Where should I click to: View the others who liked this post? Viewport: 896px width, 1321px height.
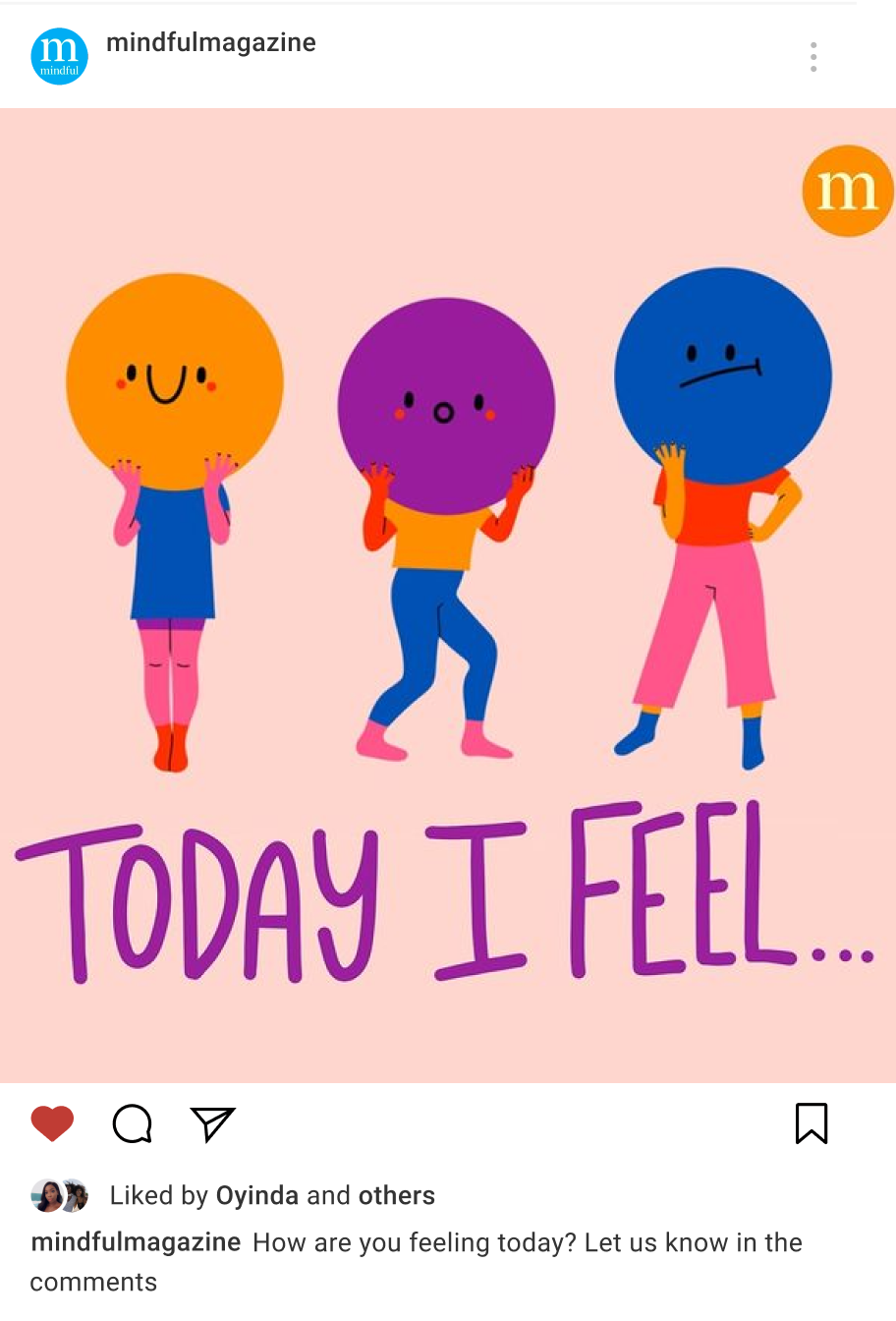tap(396, 1195)
